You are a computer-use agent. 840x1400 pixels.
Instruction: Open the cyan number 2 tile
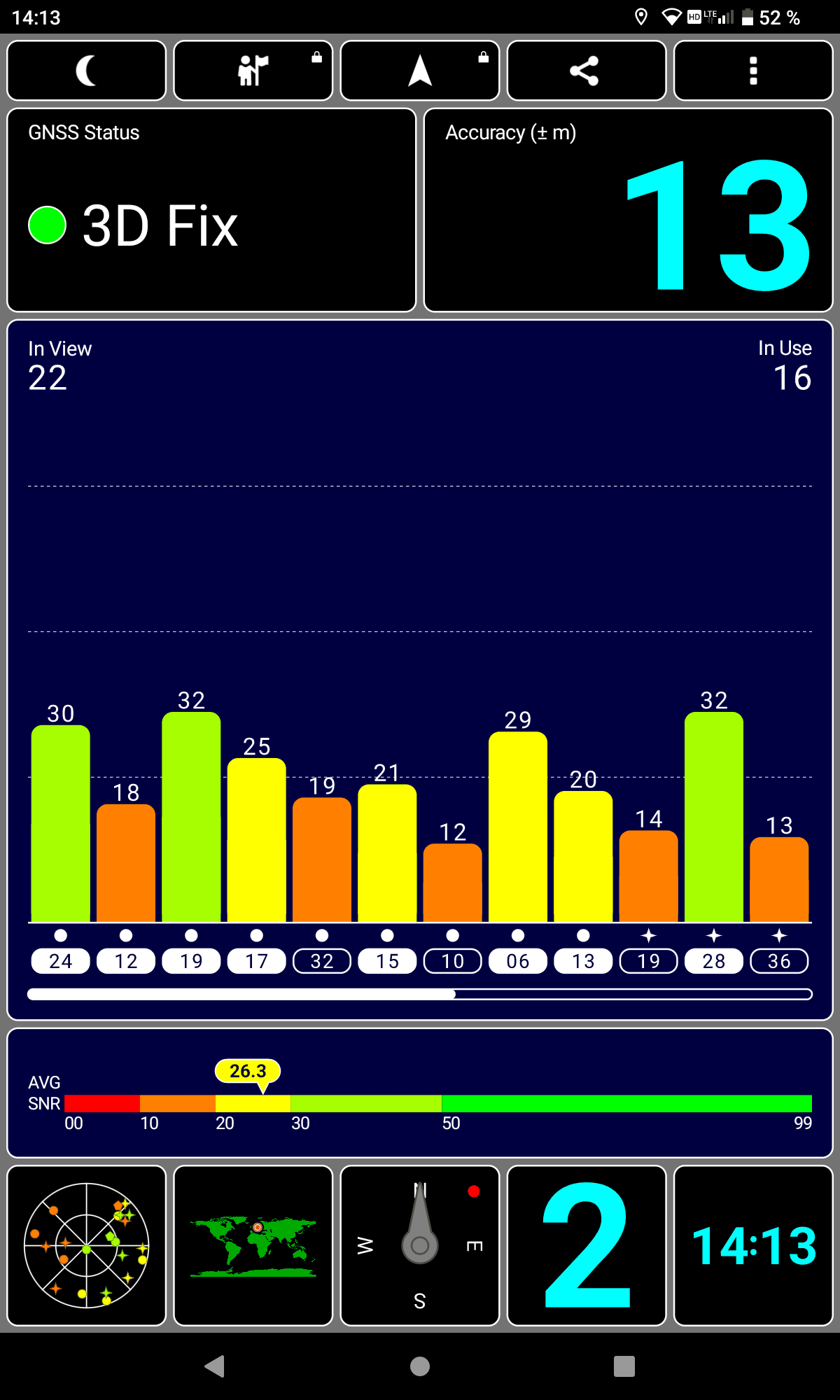pos(586,1245)
